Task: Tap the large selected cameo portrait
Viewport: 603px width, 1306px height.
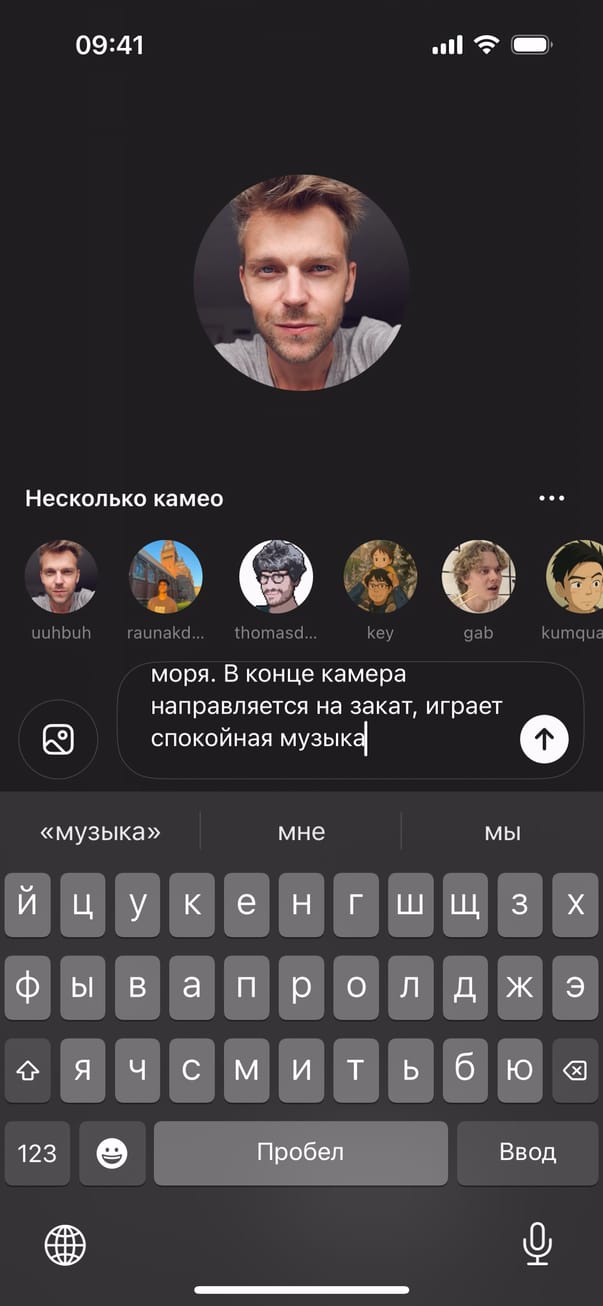Action: click(301, 283)
